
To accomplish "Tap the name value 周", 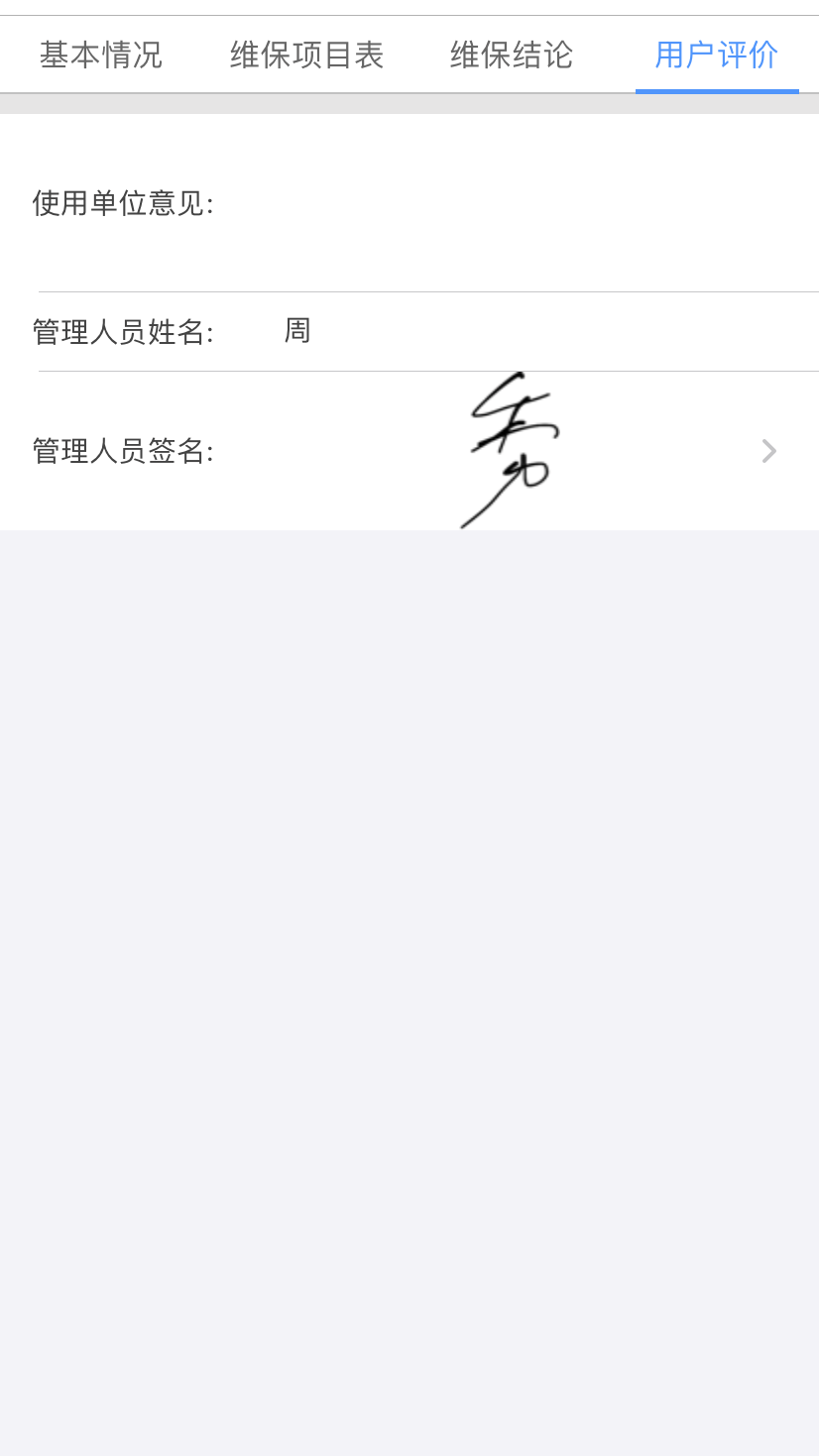I will click(x=296, y=330).
